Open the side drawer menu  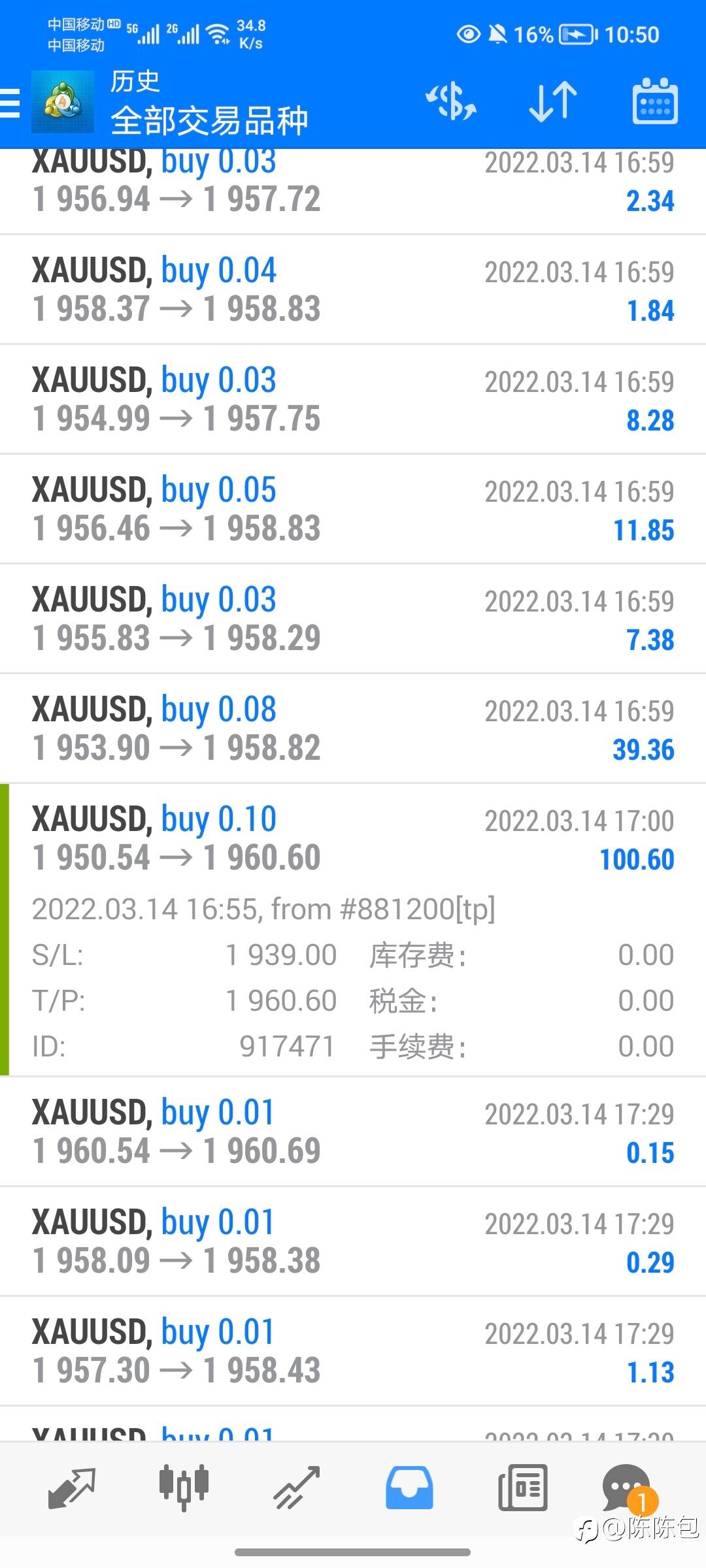[x=11, y=103]
